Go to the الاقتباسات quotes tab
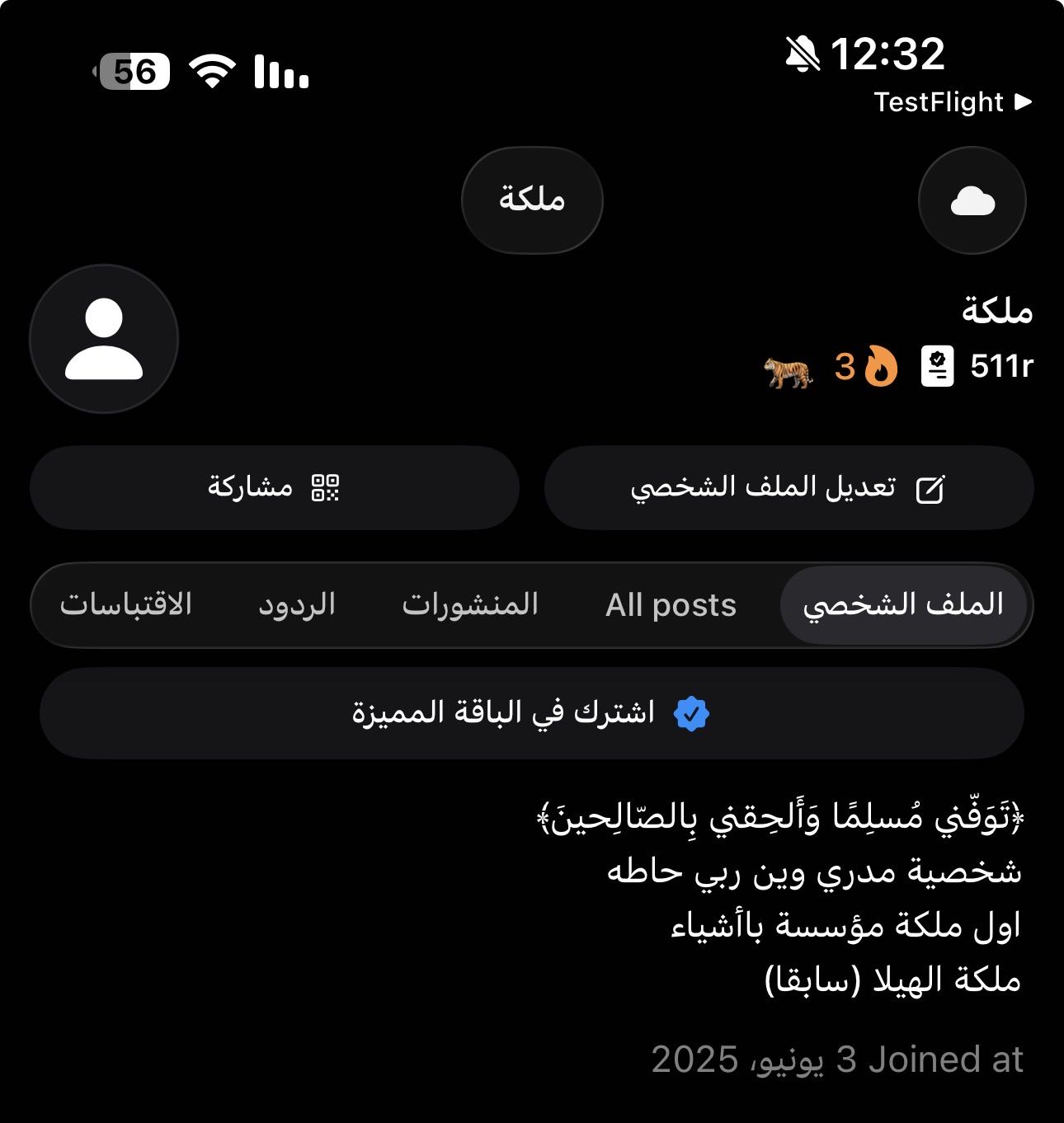The image size is (1064, 1123). (x=125, y=605)
